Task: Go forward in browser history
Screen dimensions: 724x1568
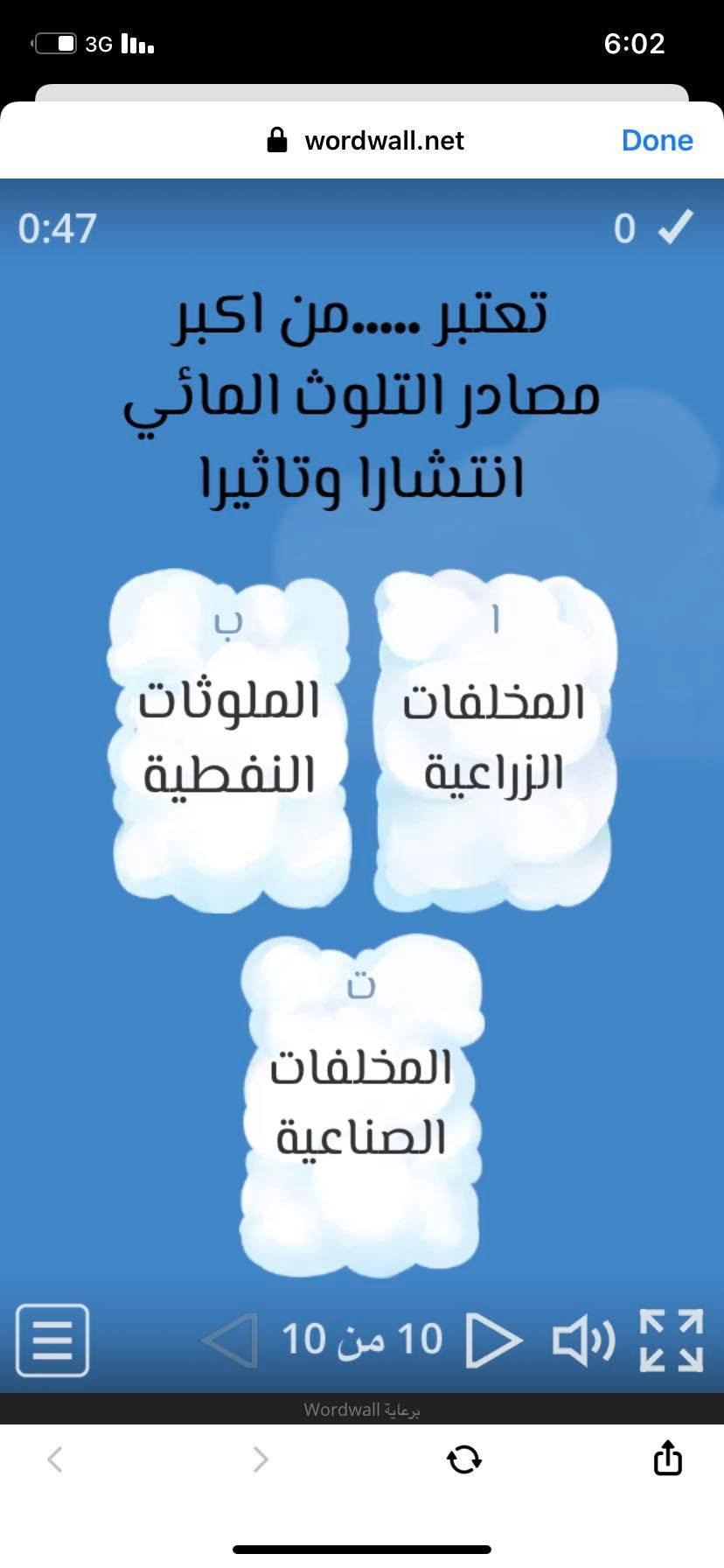Action: (x=260, y=1459)
